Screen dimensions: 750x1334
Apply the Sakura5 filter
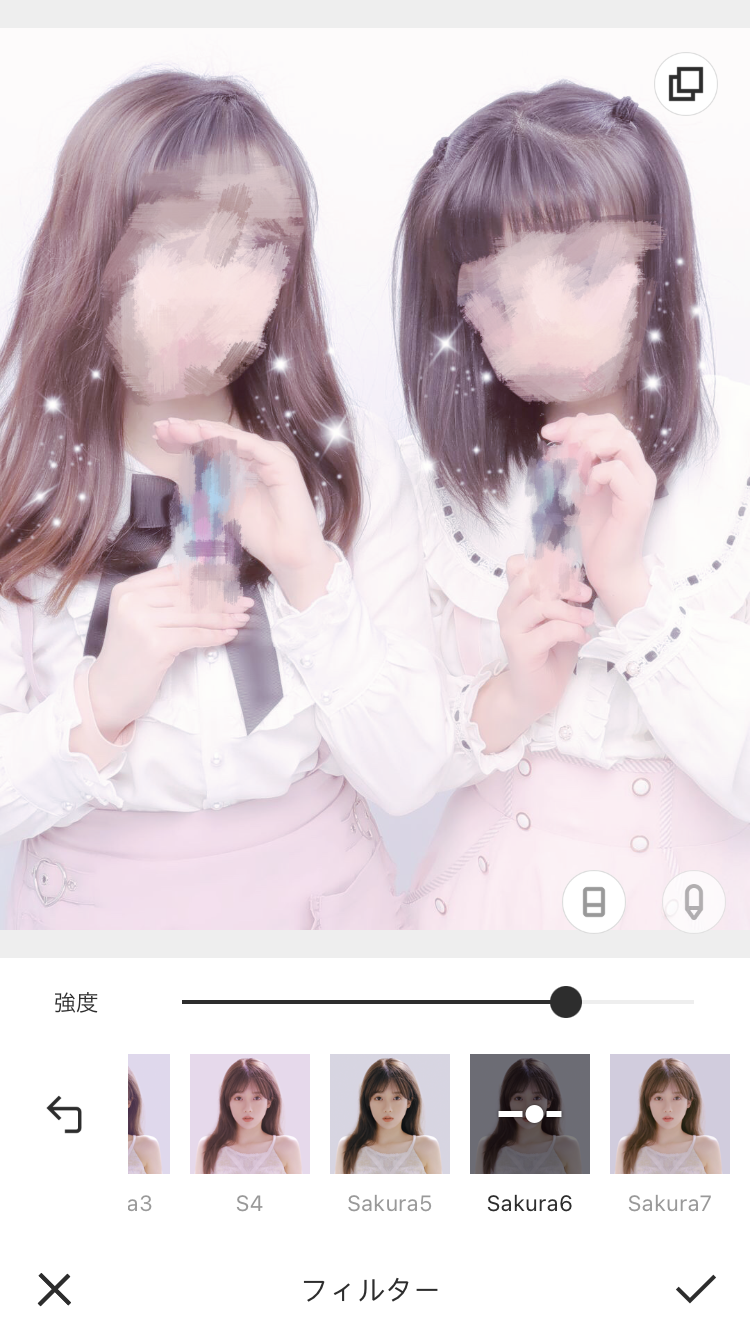click(x=390, y=1114)
